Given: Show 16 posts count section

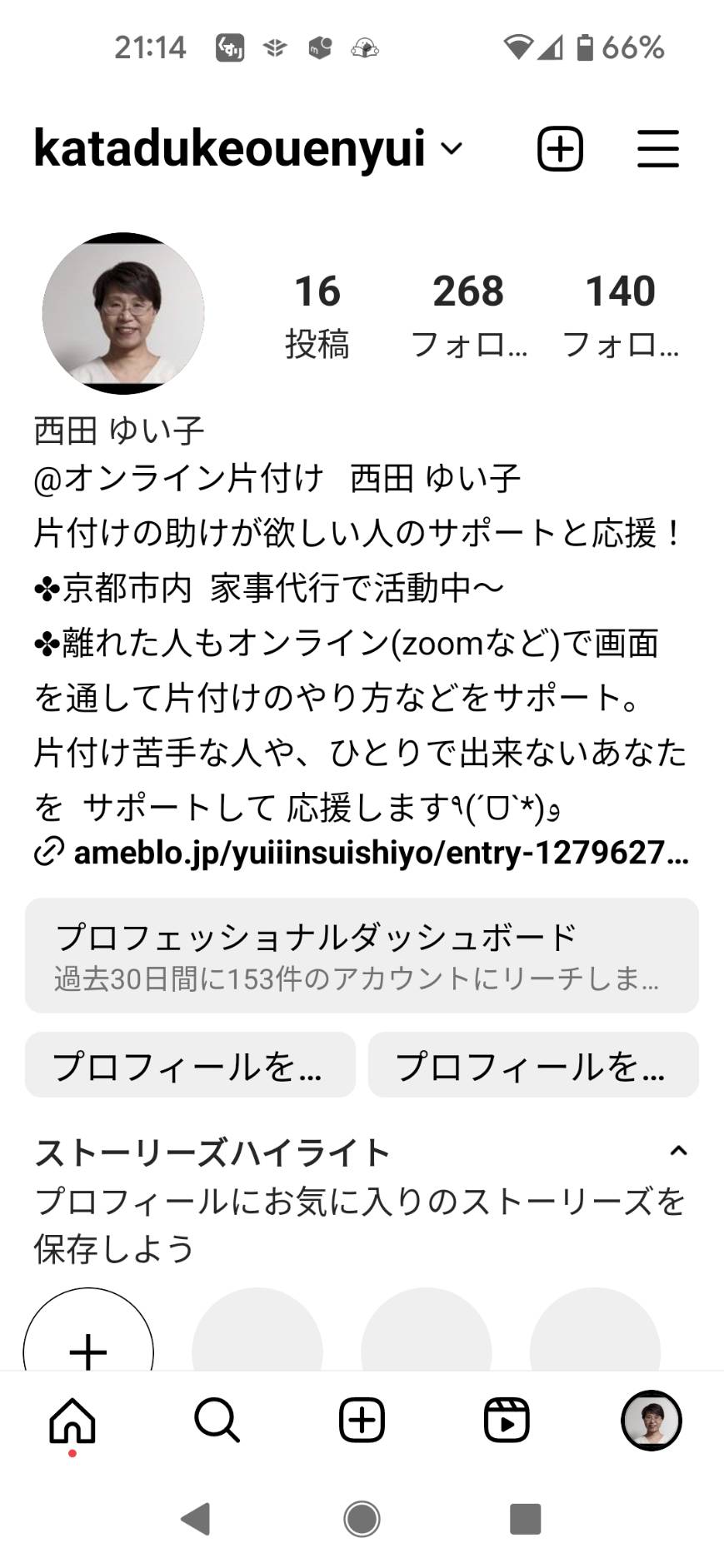Looking at the screenshot, I should point(317,316).
